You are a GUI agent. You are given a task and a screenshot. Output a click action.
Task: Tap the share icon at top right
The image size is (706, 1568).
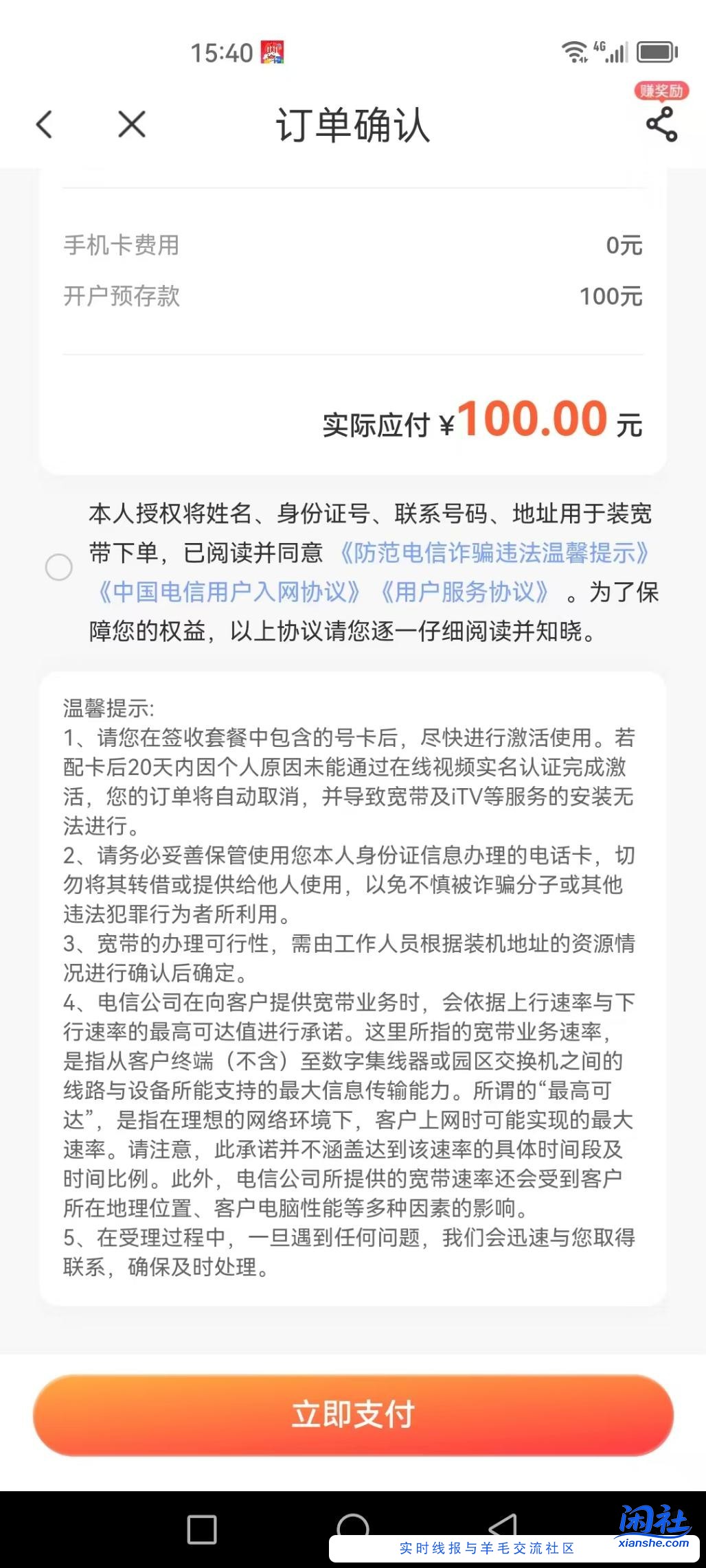(x=661, y=126)
